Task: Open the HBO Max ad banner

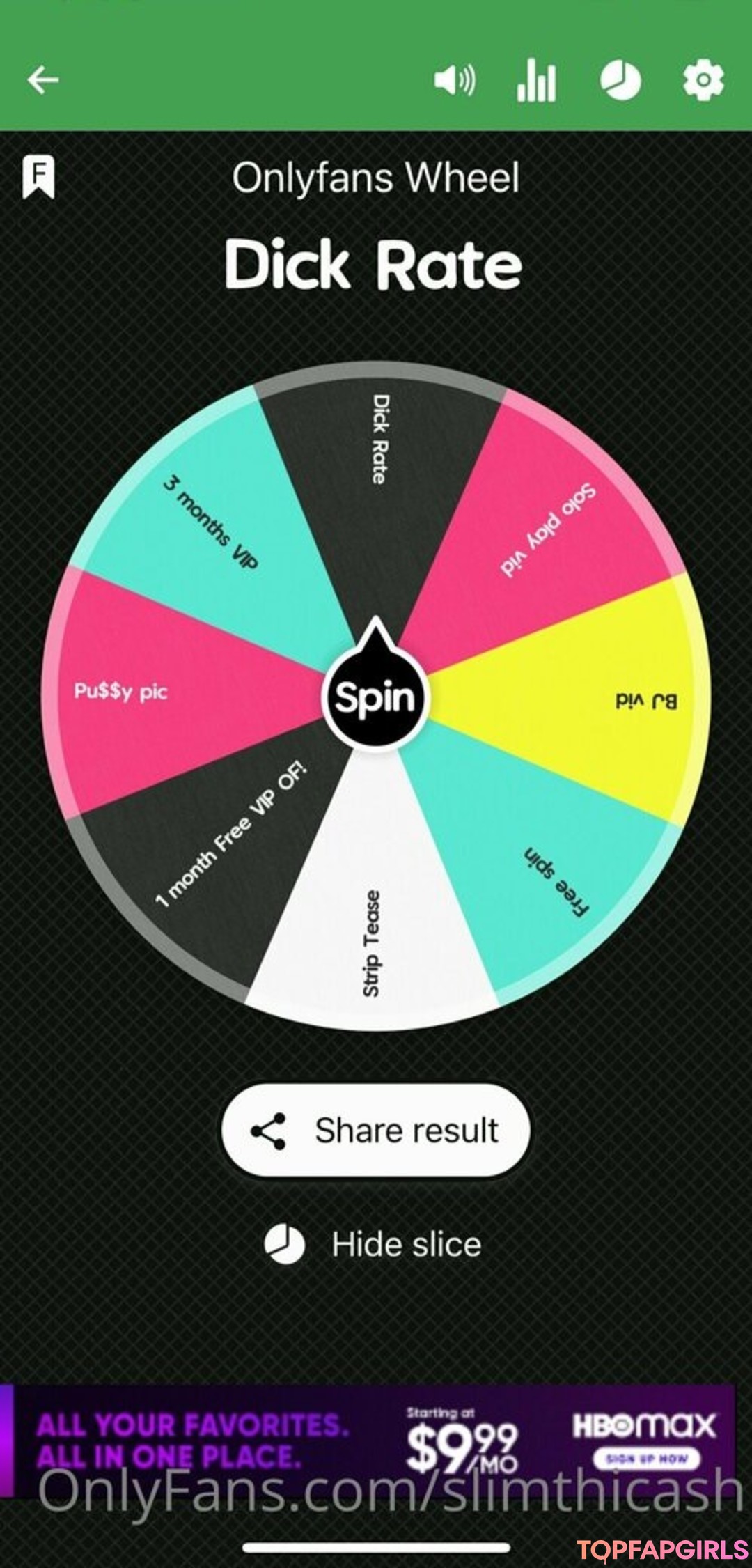Action: click(375, 1439)
